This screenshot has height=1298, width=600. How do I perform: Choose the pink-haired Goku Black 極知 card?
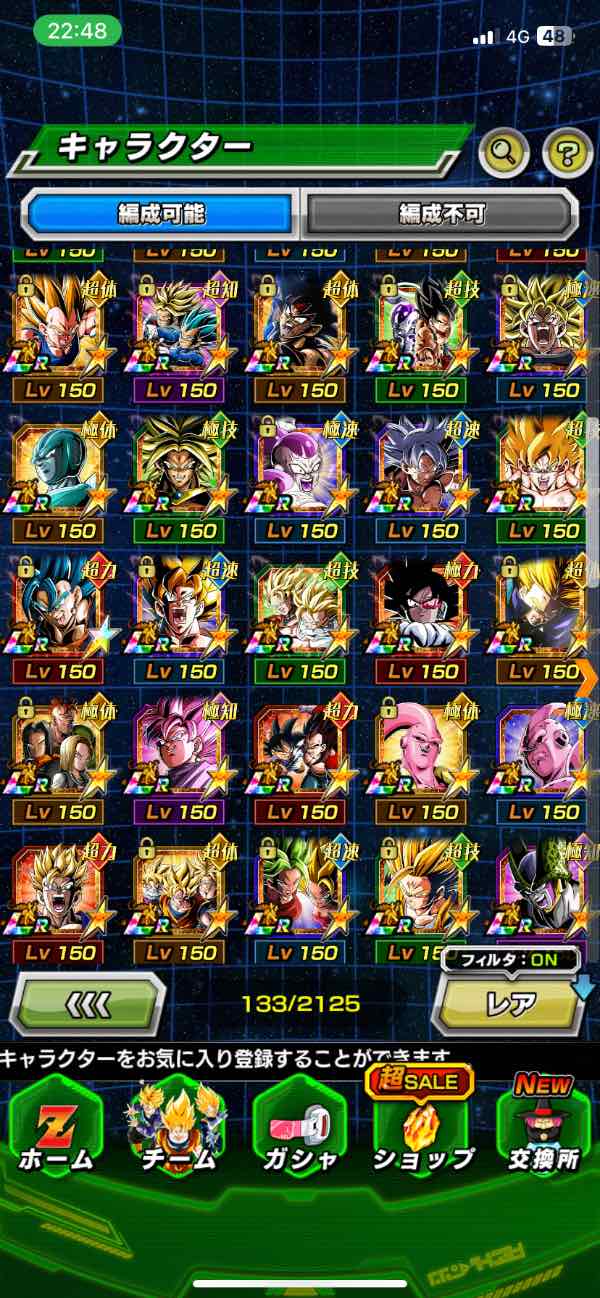coord(180,748)
